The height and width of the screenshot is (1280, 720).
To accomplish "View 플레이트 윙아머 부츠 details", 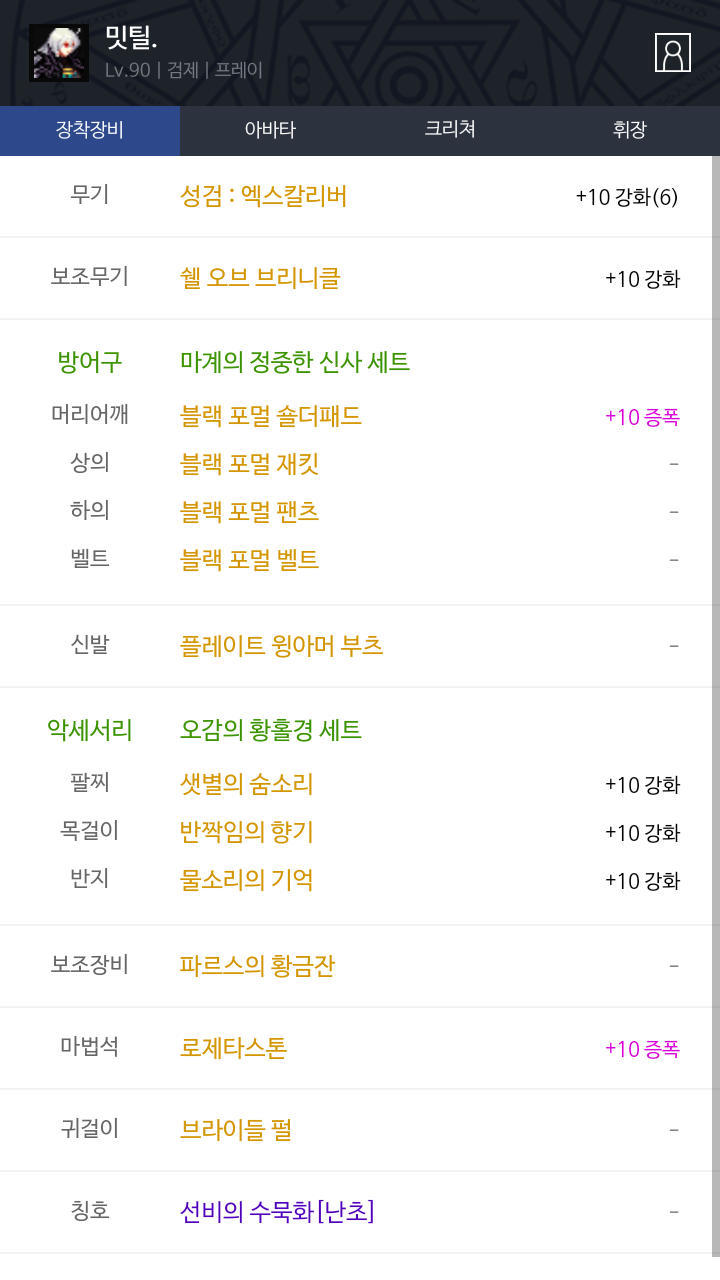I will point(282,646).
